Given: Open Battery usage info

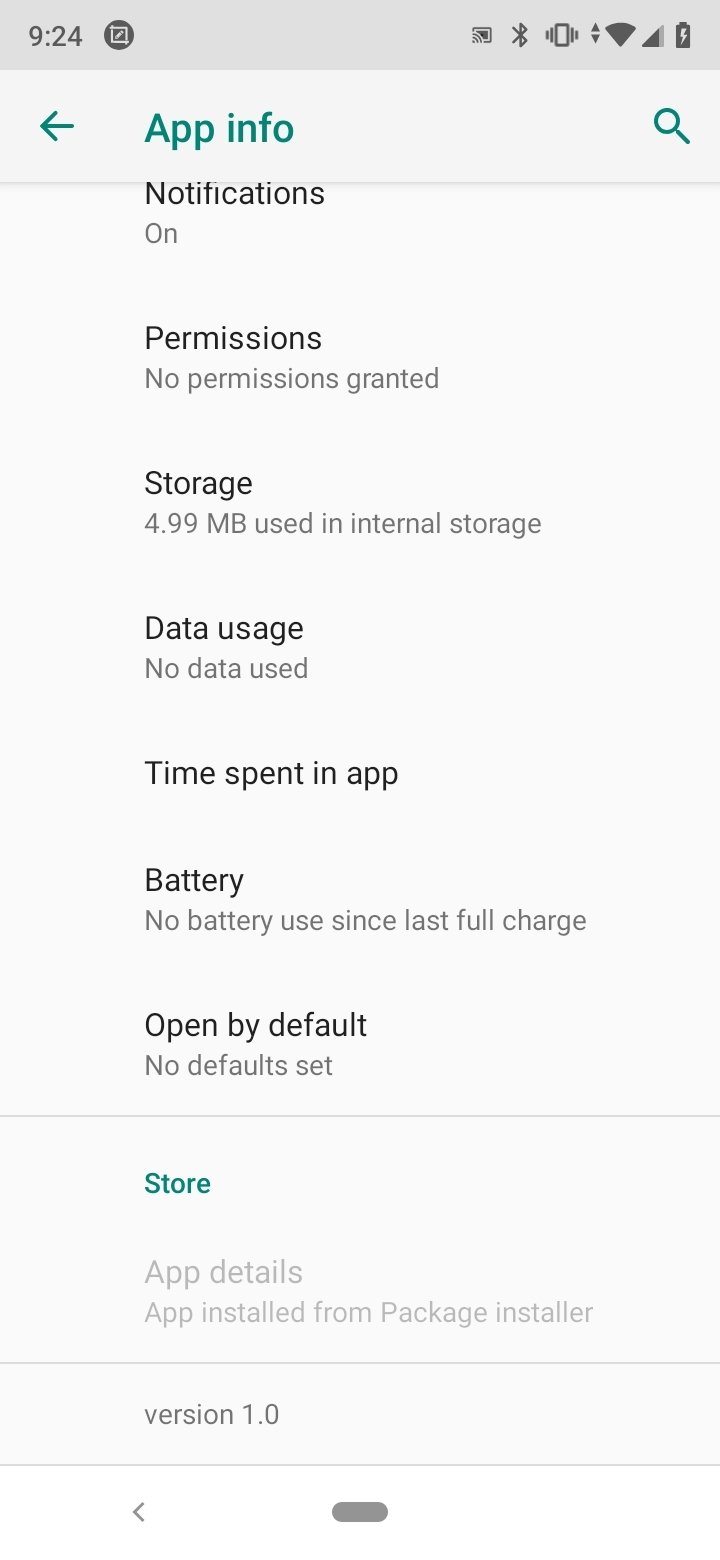Looking at the screenshot, I should tap(360, 899).
